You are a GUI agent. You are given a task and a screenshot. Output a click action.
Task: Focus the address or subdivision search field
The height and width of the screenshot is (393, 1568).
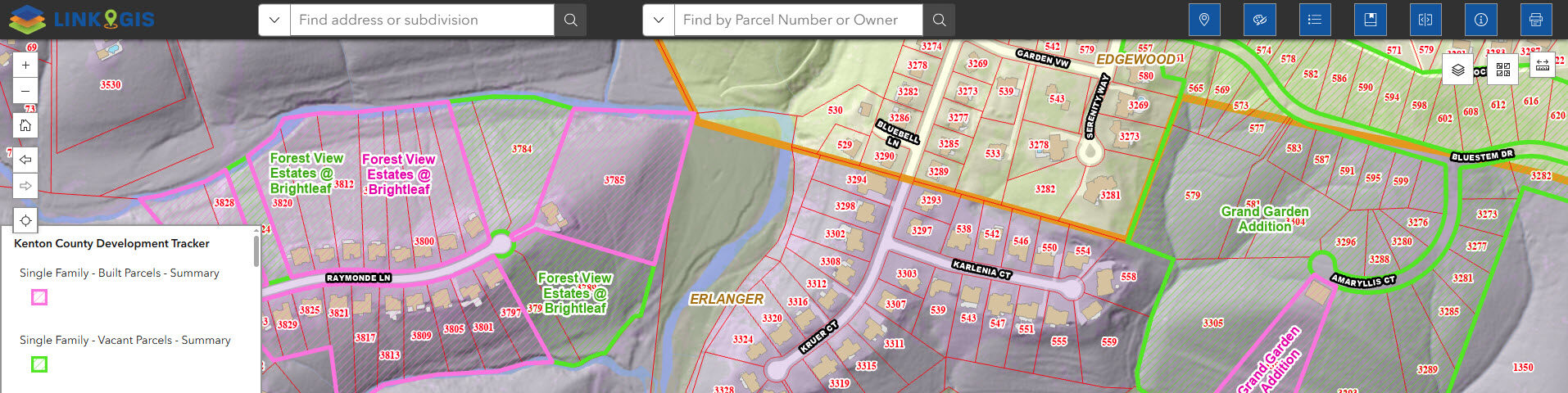(x=422, y=20)
